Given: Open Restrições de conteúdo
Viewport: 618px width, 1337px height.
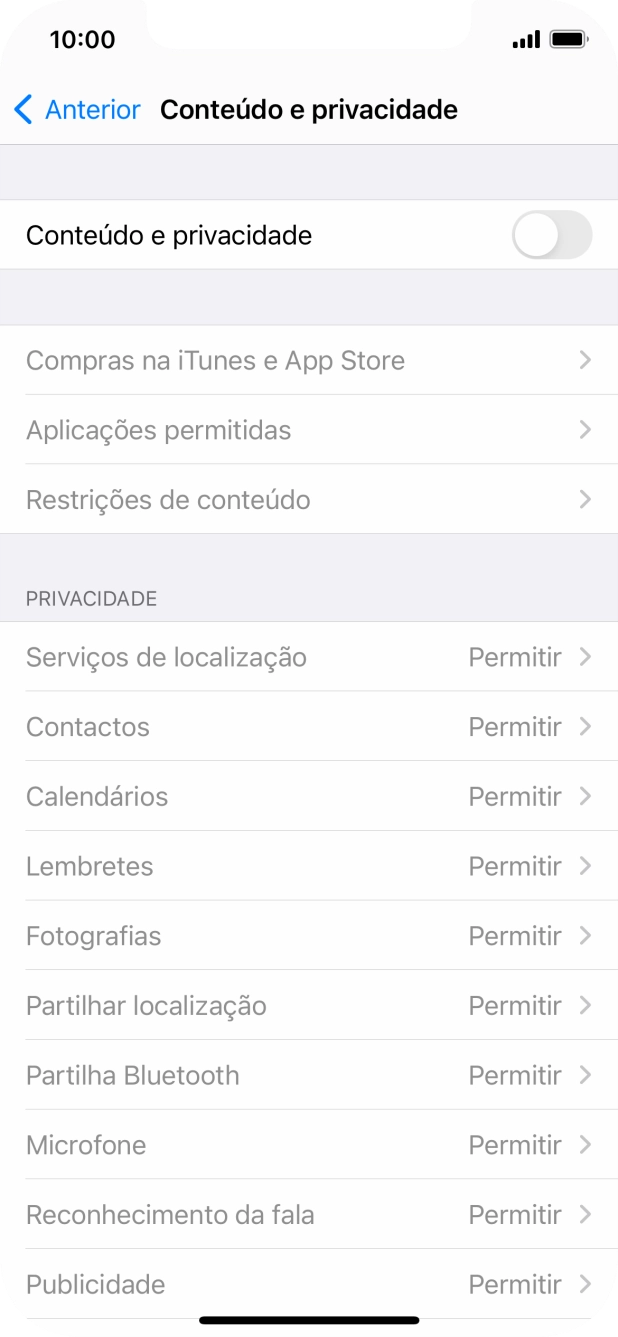Looking at the screenshot, I should (309, 499).
